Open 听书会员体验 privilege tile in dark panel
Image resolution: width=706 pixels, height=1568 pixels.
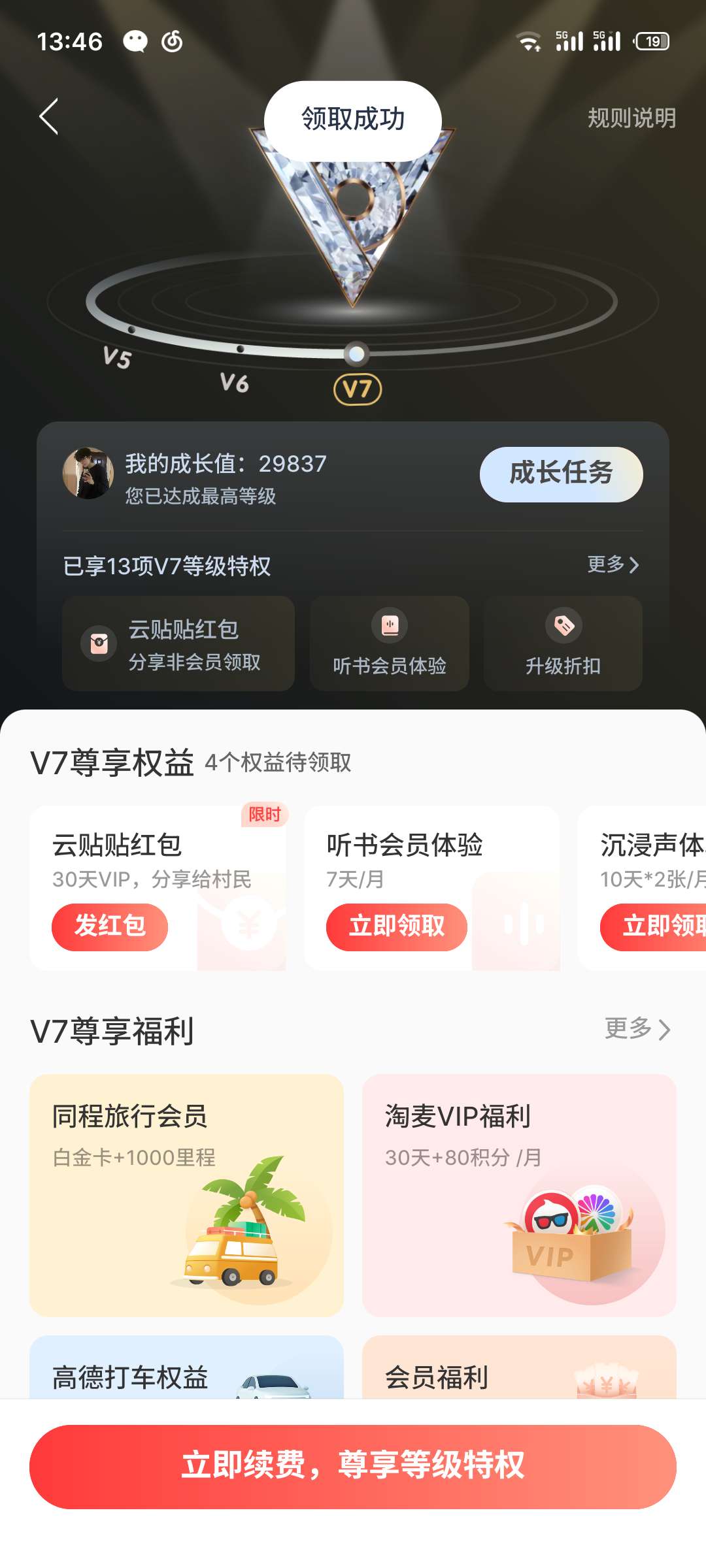[x=389, y=644]
